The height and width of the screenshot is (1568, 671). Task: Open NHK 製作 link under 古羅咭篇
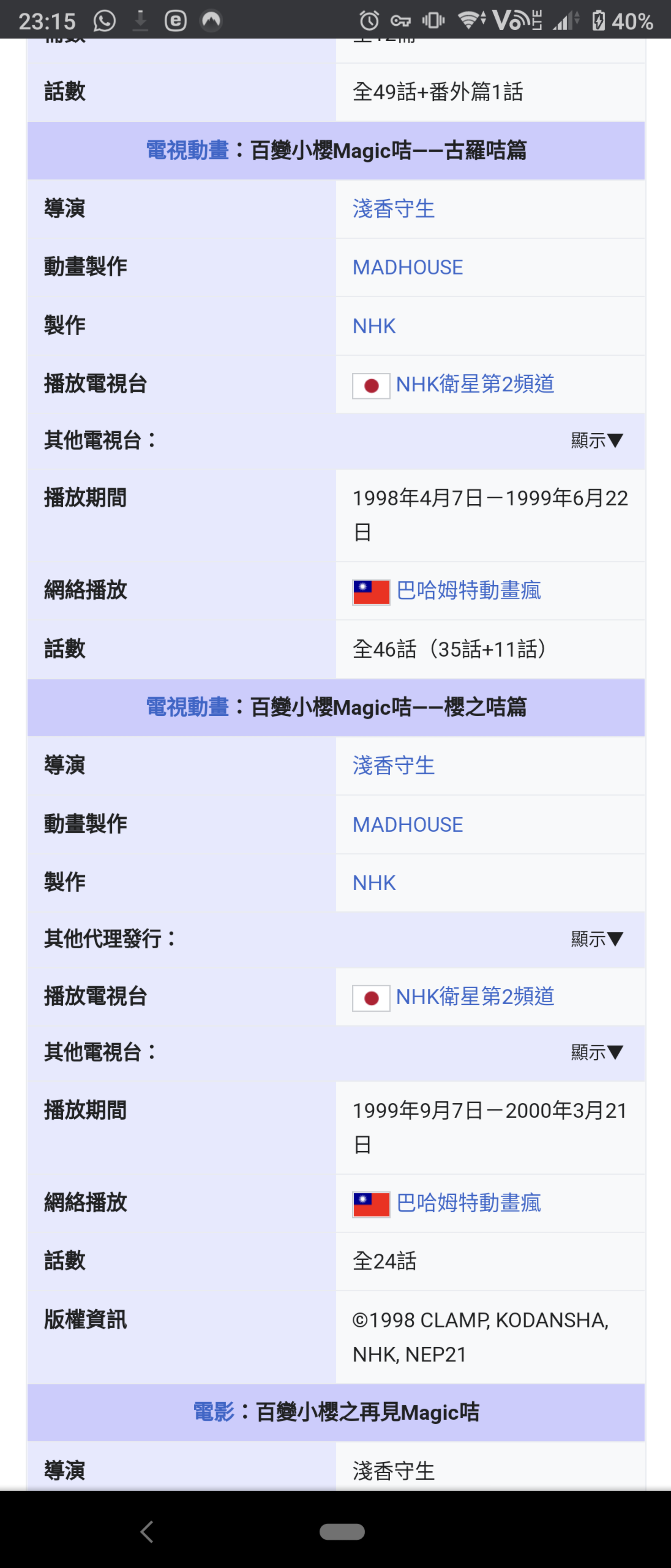point(373,326)
